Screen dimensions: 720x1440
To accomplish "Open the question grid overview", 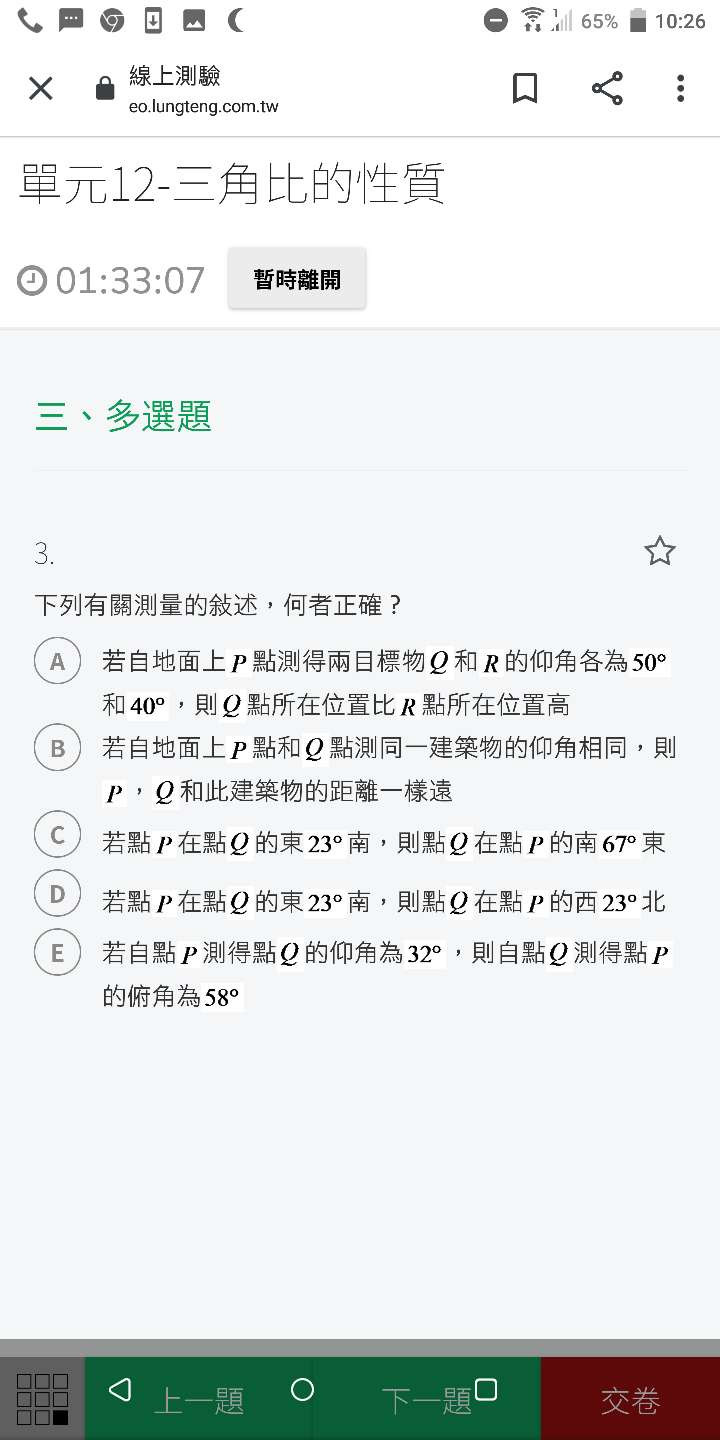I will click(43, 1398).
